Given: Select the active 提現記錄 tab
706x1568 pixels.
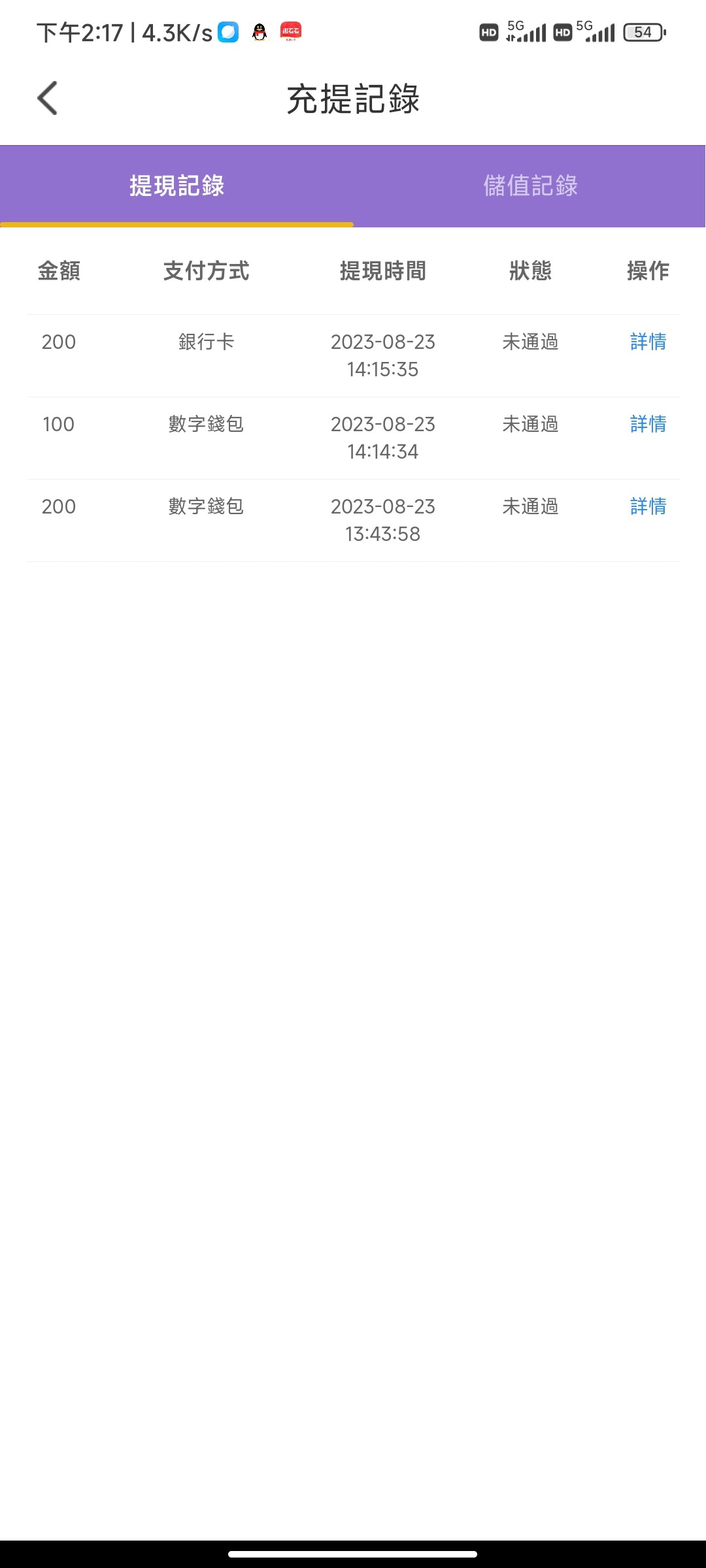Looking at the screenshot, I should [176, 185].
